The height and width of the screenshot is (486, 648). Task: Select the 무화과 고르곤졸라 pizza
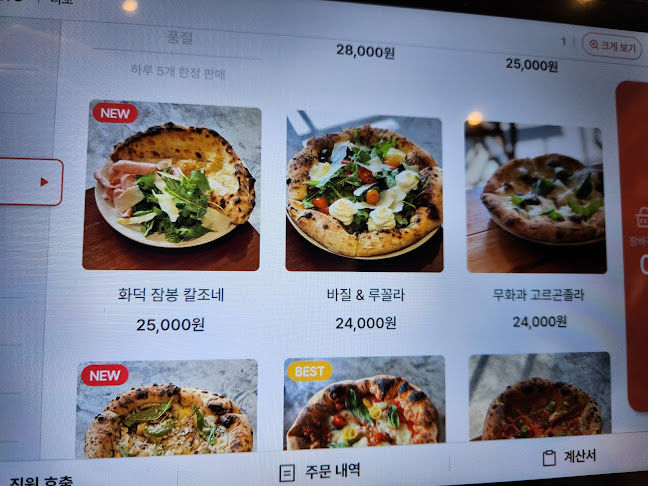[536, 200]
